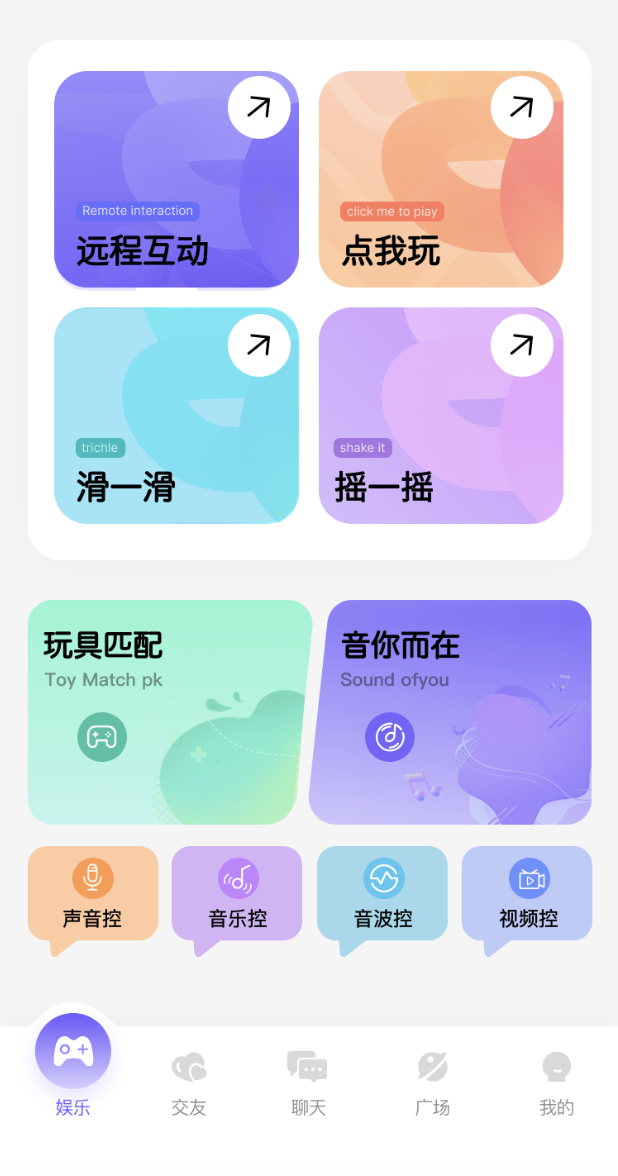Screen dimensions: 618x1176
Task: Launch the 摇一摇 shake it card
Action: (441, 415)
